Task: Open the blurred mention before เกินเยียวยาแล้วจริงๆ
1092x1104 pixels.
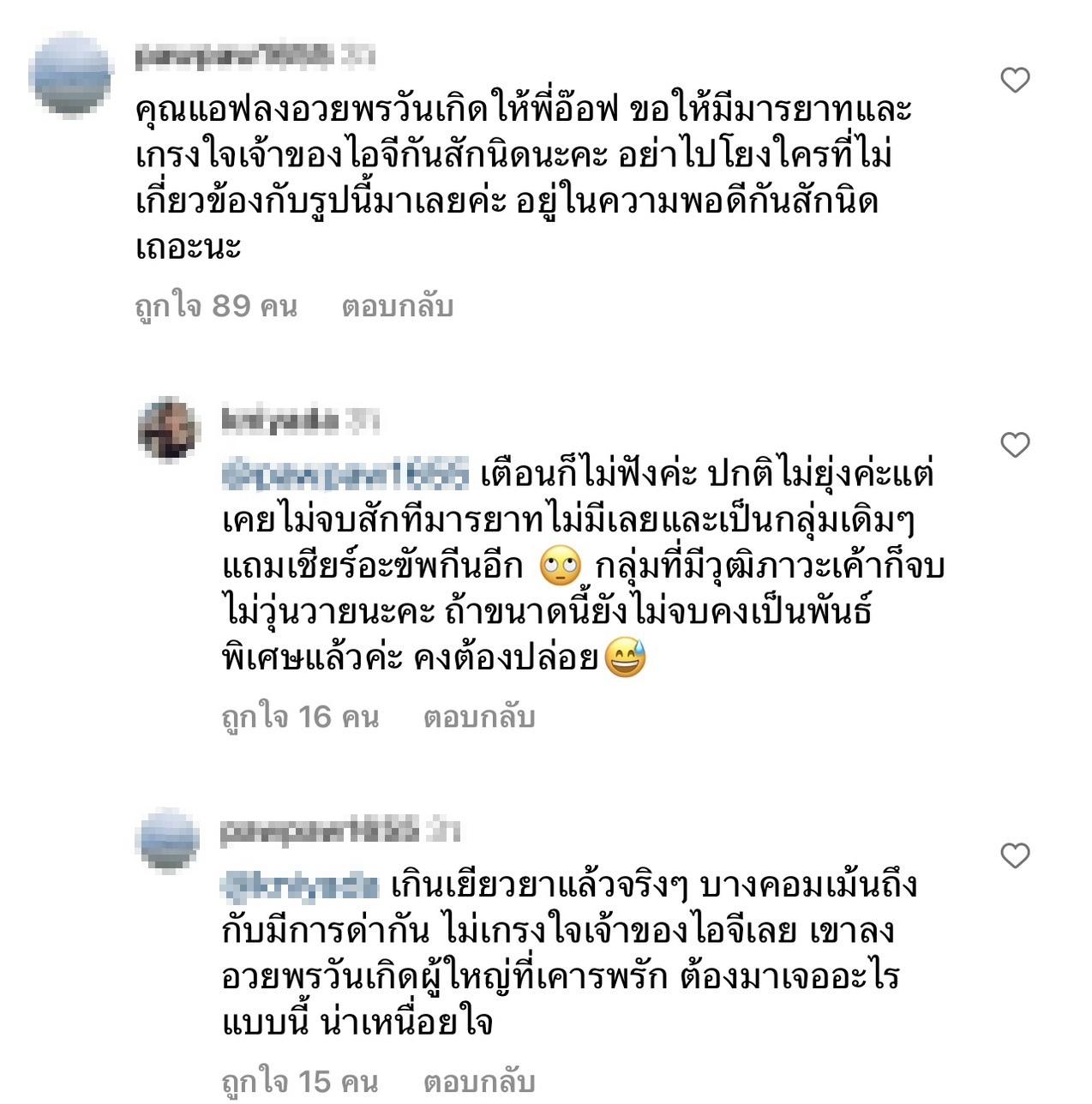Action: pos(300,885)
